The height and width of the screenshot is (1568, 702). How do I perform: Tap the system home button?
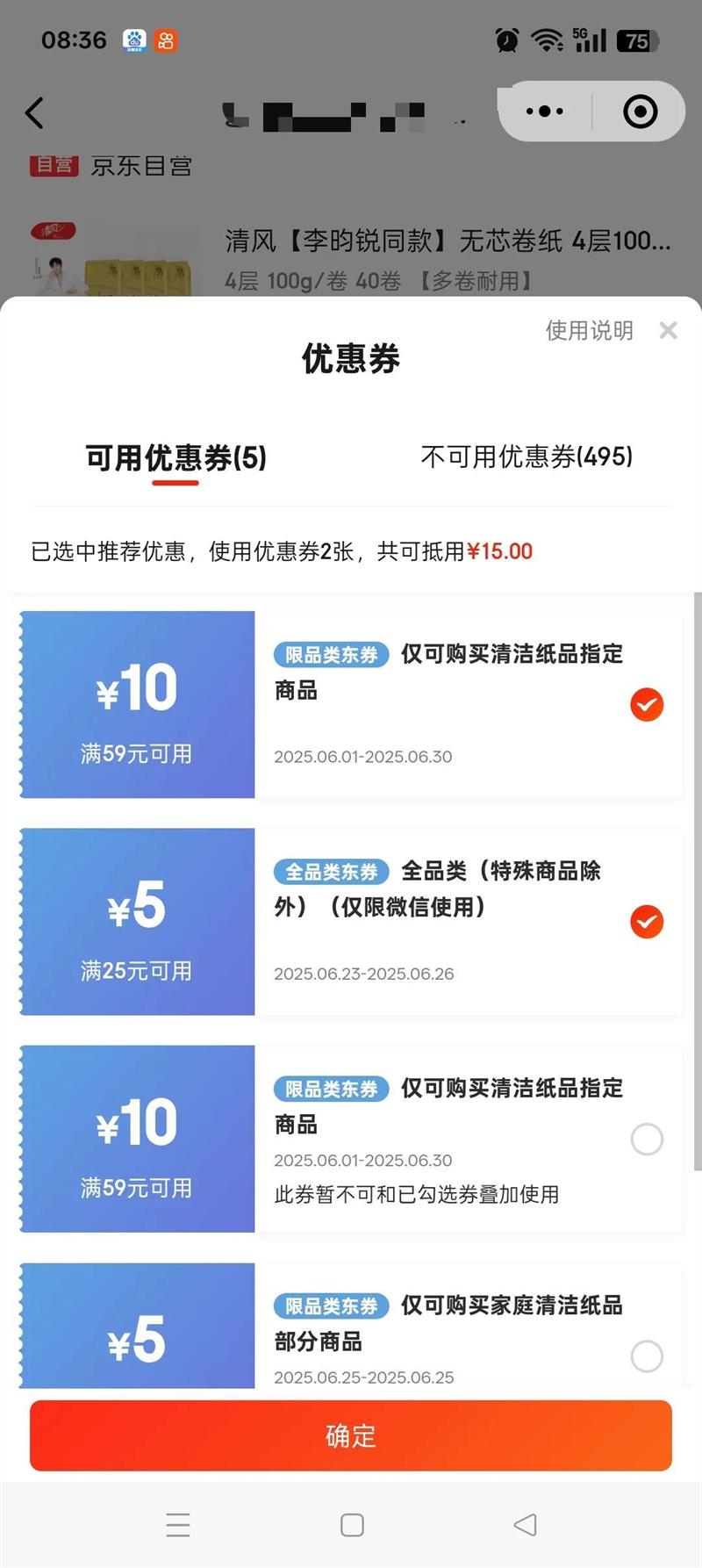352,1525
